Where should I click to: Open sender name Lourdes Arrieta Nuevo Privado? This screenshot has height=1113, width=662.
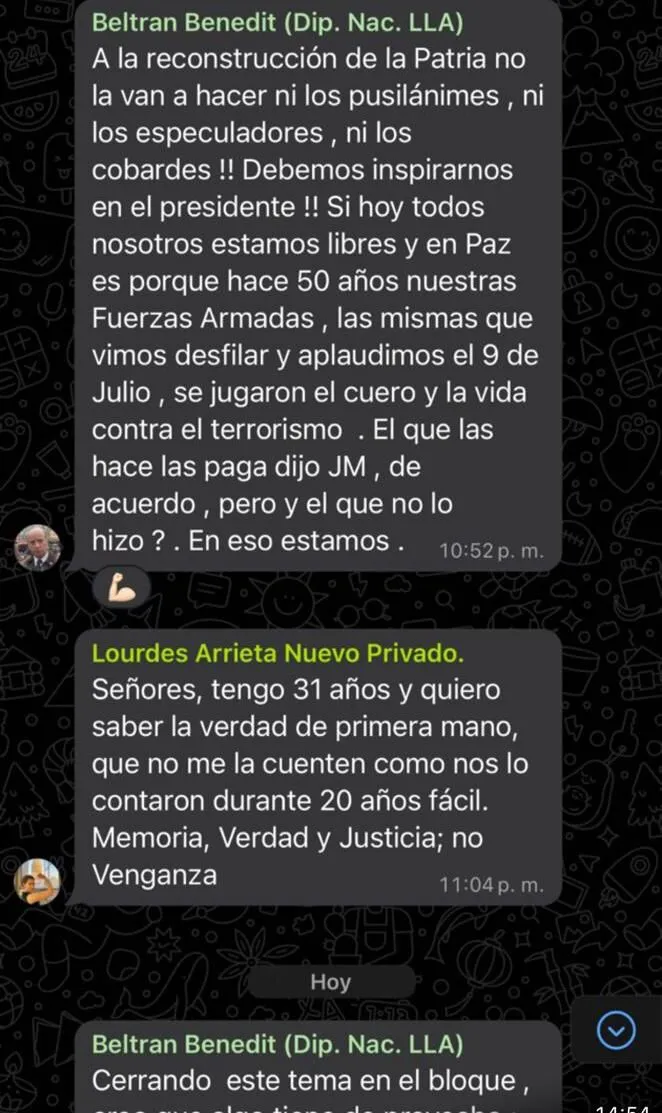[x=277, y=654]
